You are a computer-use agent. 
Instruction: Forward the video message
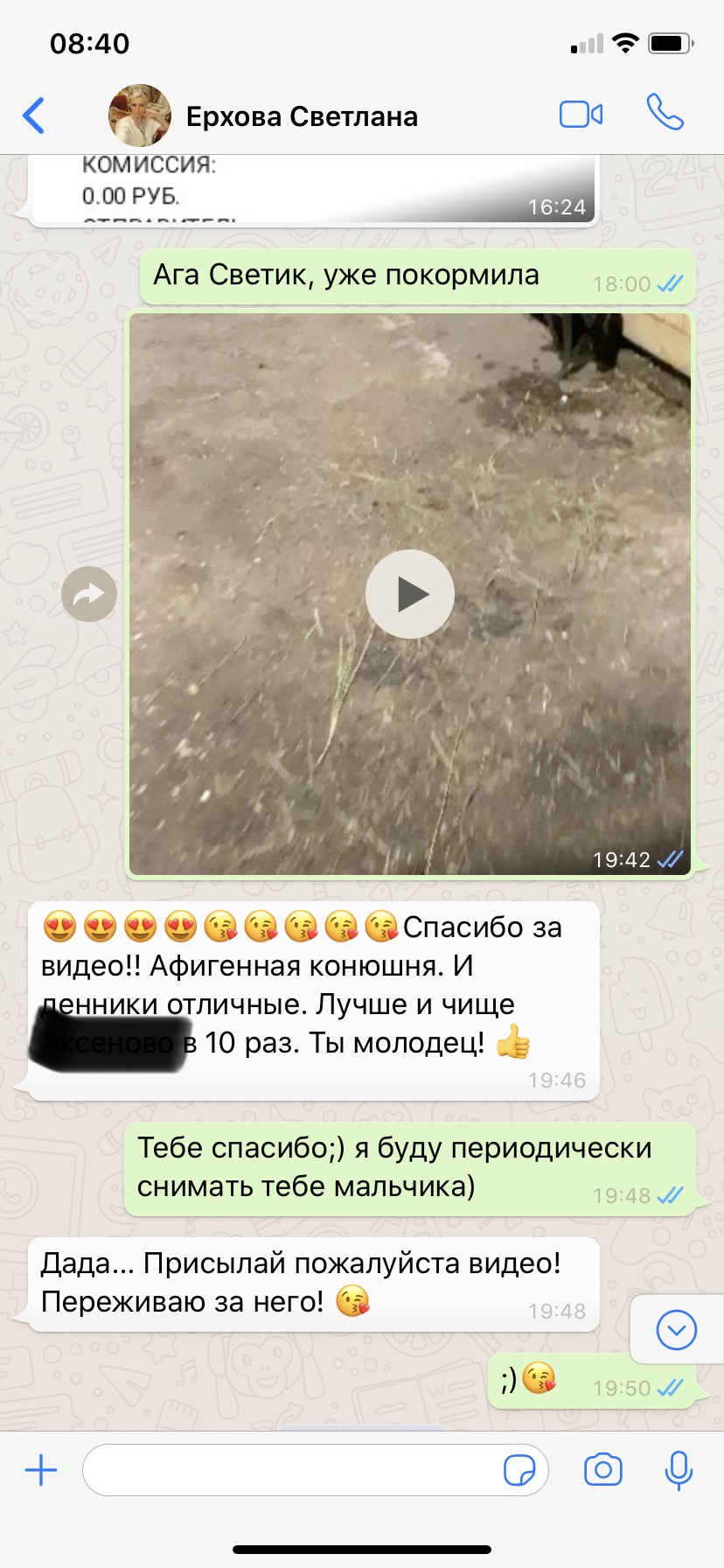89,595
